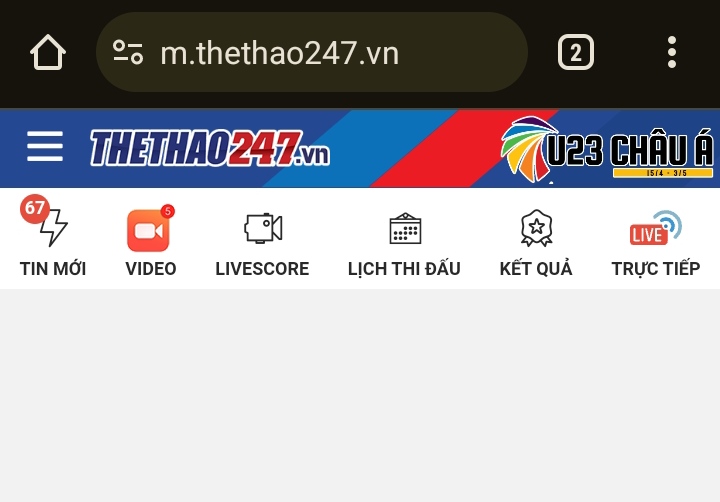Switch to the Tin Mới section
The height and width of the screenshot is (502, 720).
click(x=52, y=241)
